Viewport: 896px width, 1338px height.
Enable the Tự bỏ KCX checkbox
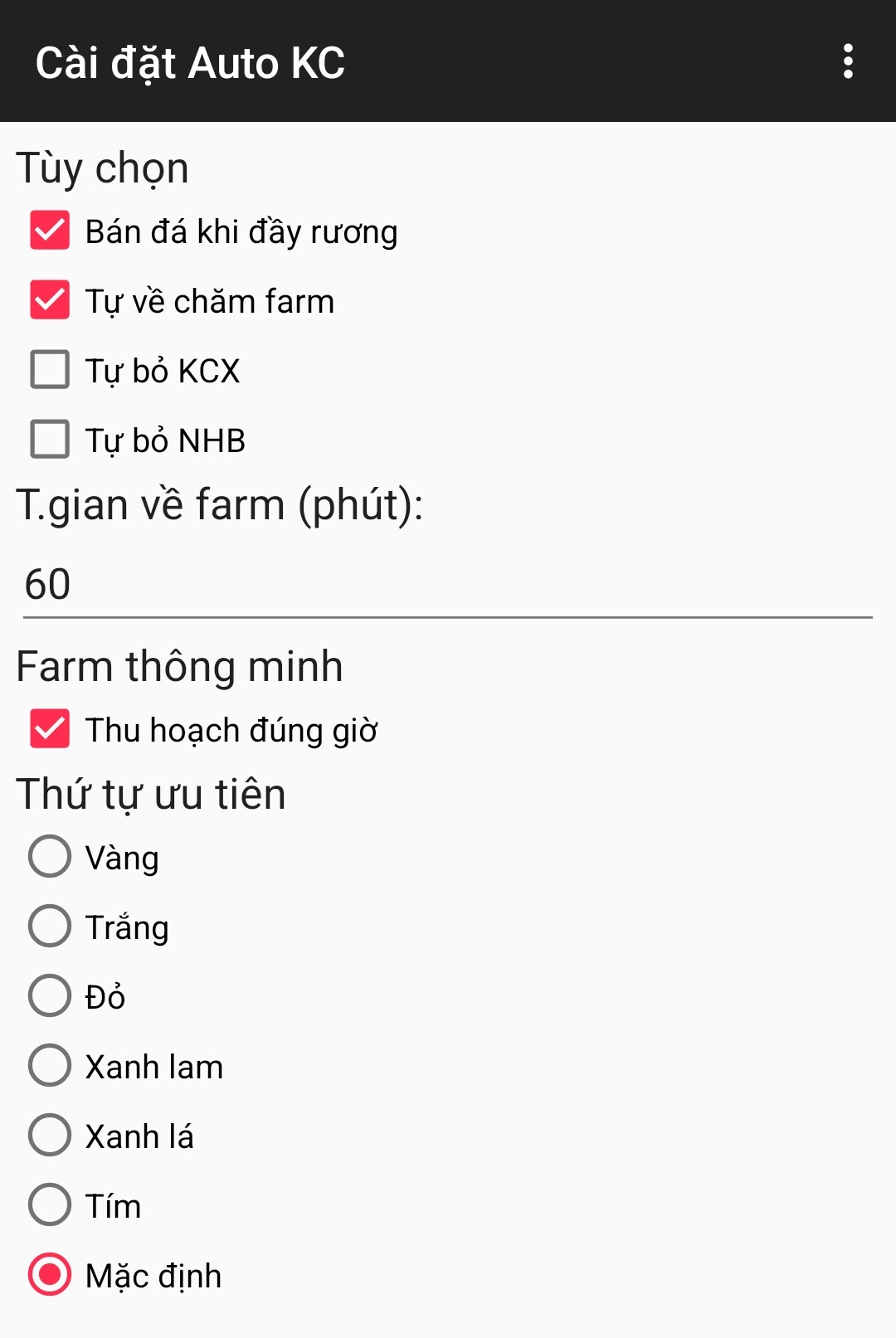(x=50, y=370)
